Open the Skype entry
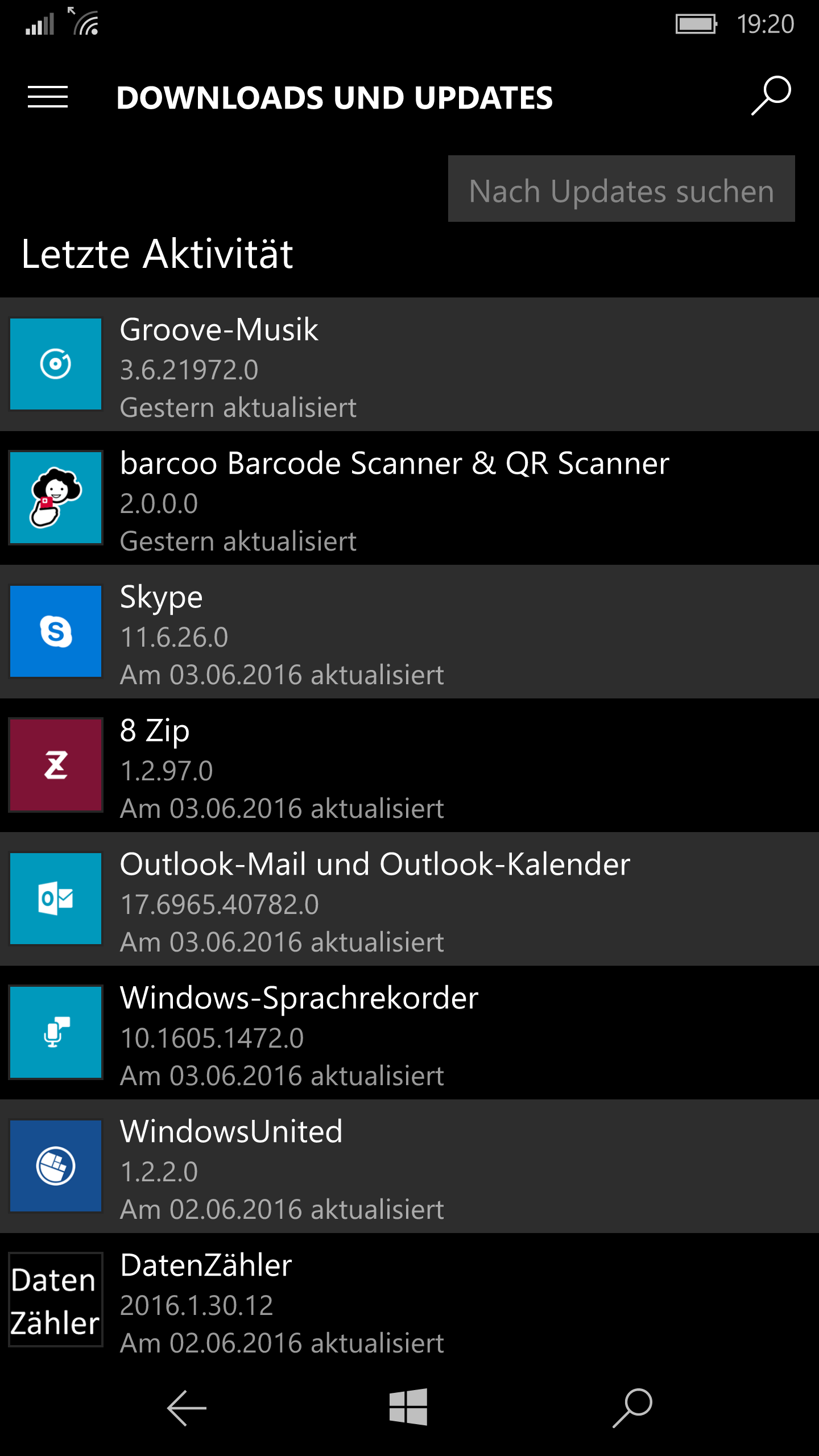The width and height of the screenshot is (819, 1456). coord(409,631)
